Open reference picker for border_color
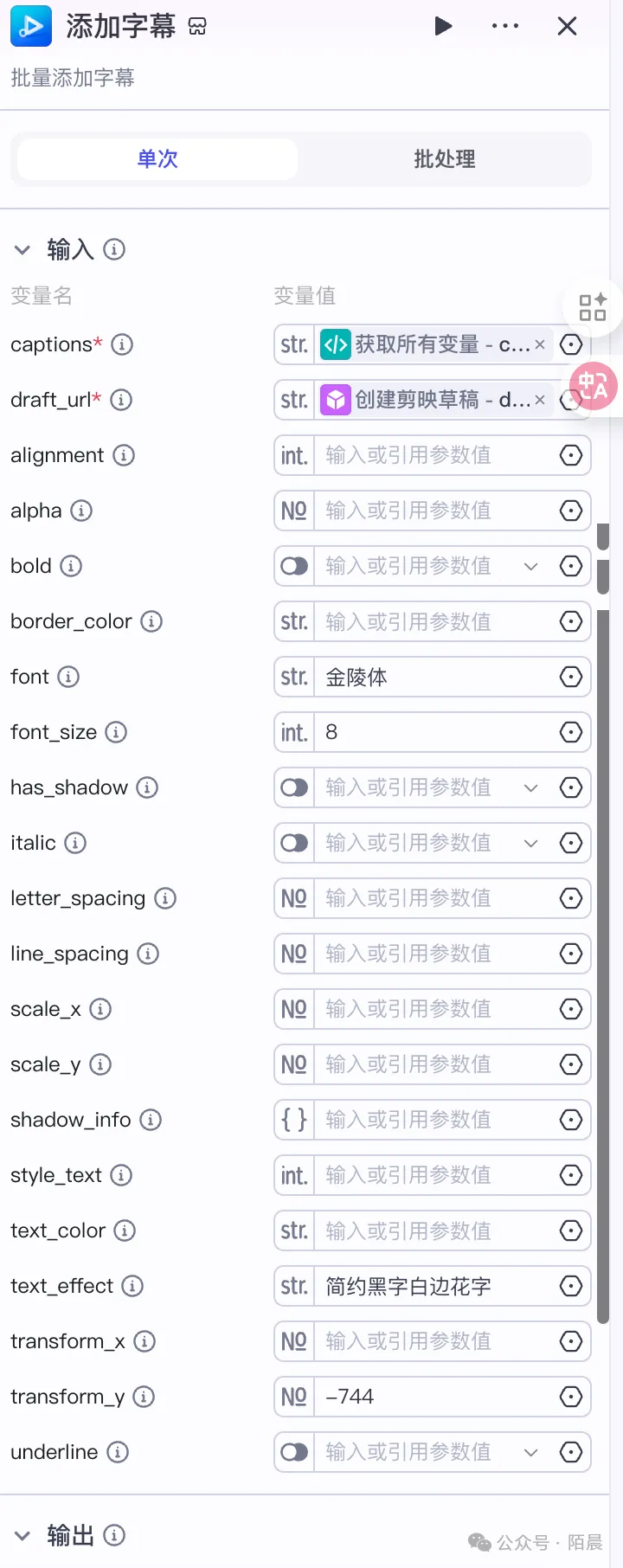Viewport: 623px width, 1568px height. (x=571, y=621)
